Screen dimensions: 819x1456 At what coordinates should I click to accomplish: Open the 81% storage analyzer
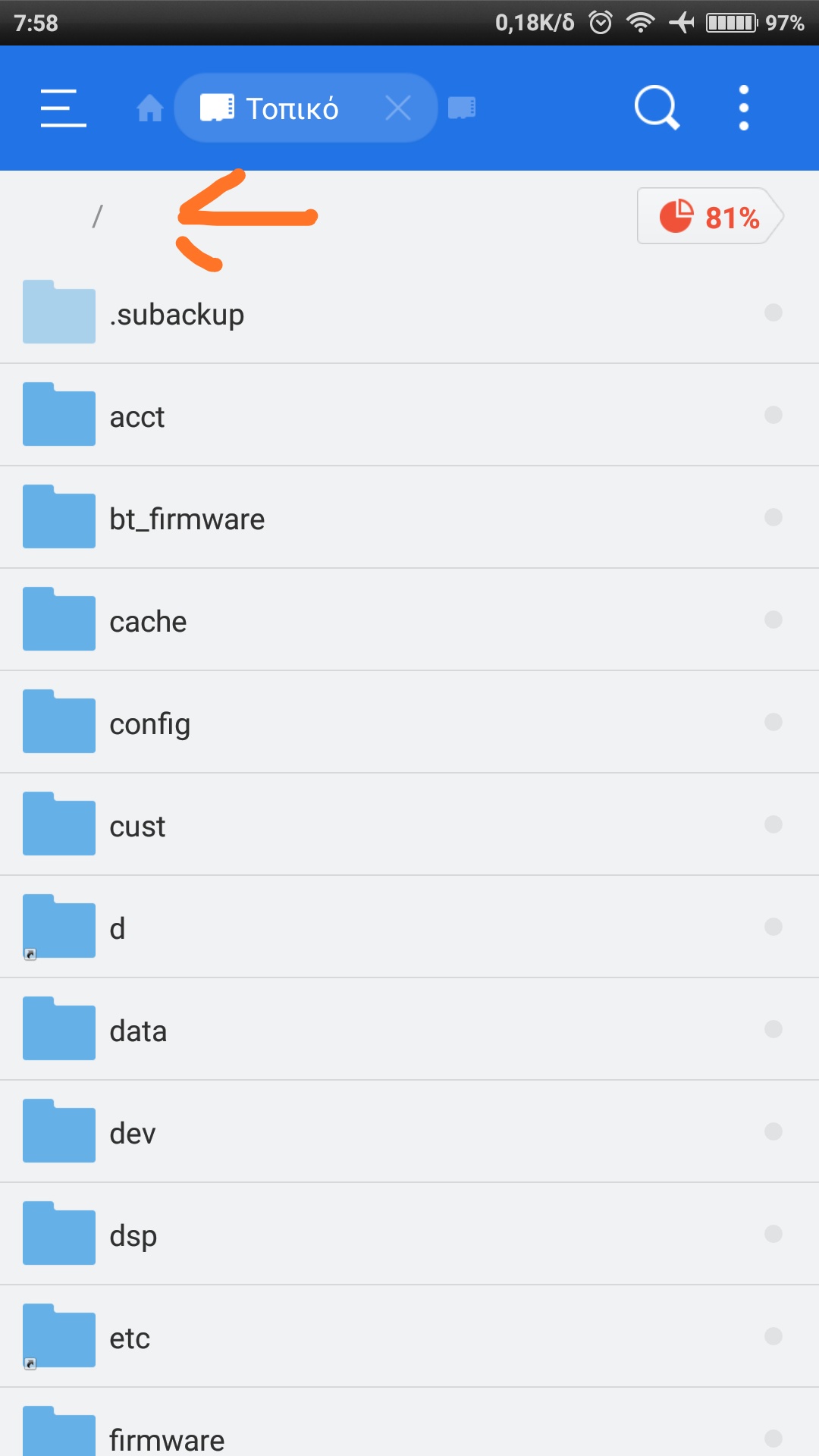click(709, 217)
